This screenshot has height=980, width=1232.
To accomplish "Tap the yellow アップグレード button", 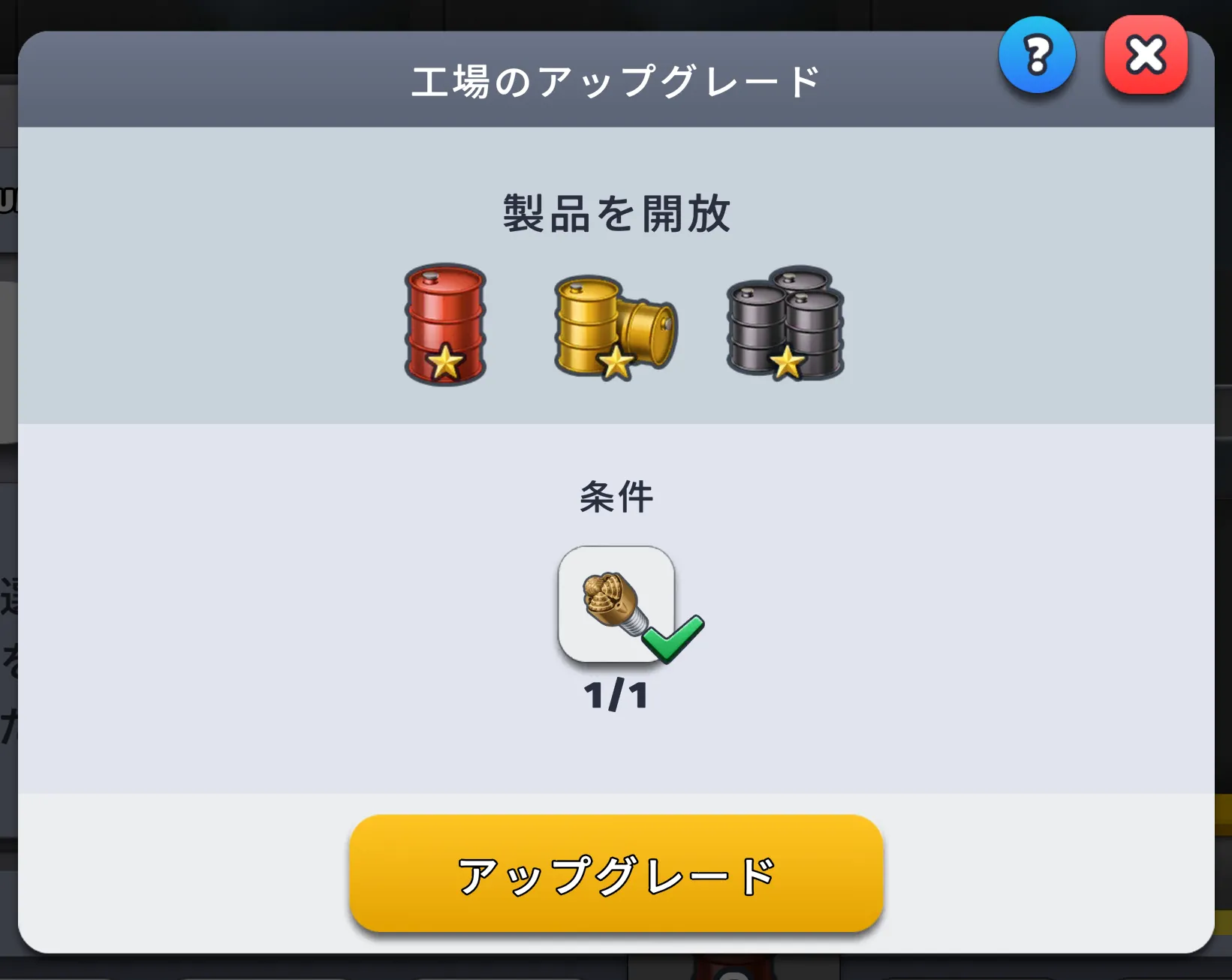I will click(616, 873).
